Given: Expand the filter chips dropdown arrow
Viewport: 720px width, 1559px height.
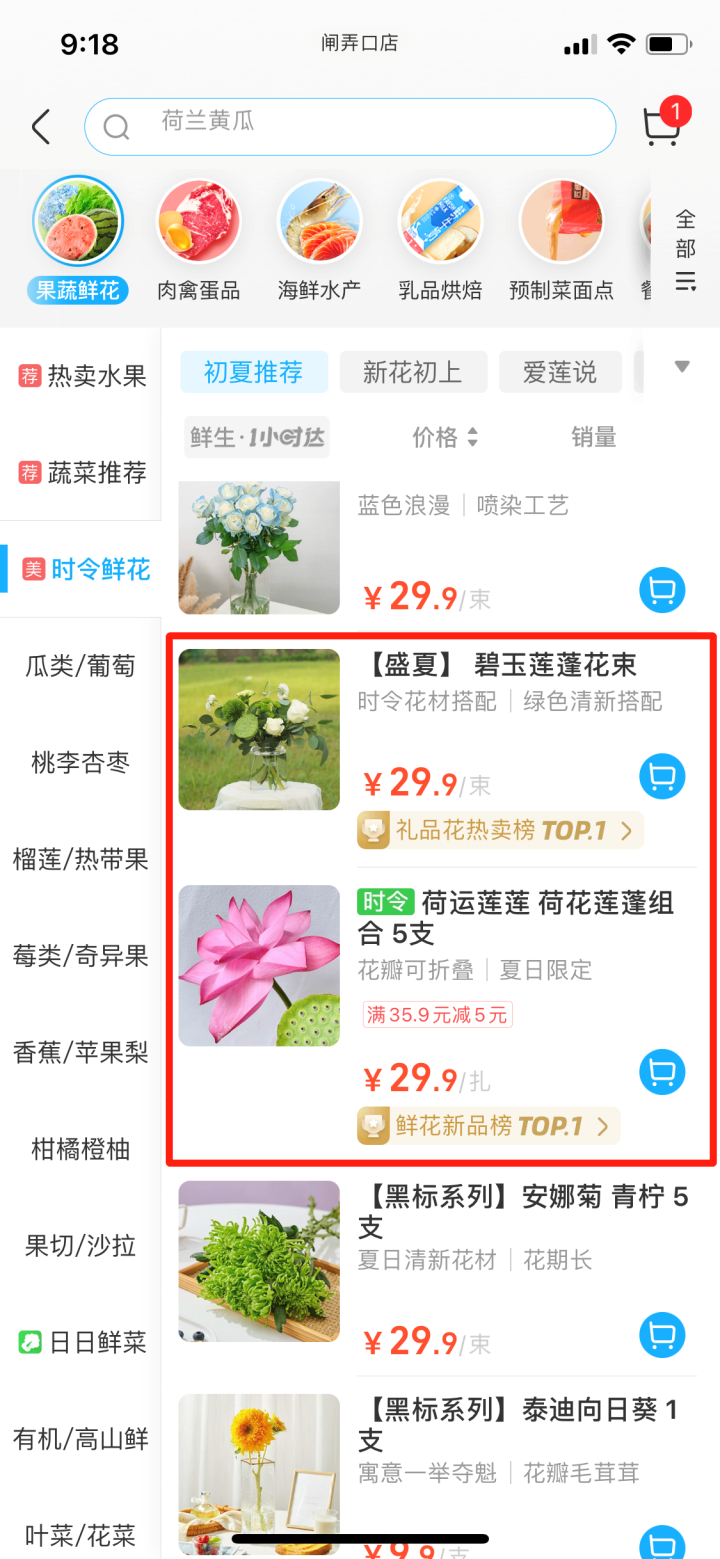Looking at the screenshot, I should (682, 367).
